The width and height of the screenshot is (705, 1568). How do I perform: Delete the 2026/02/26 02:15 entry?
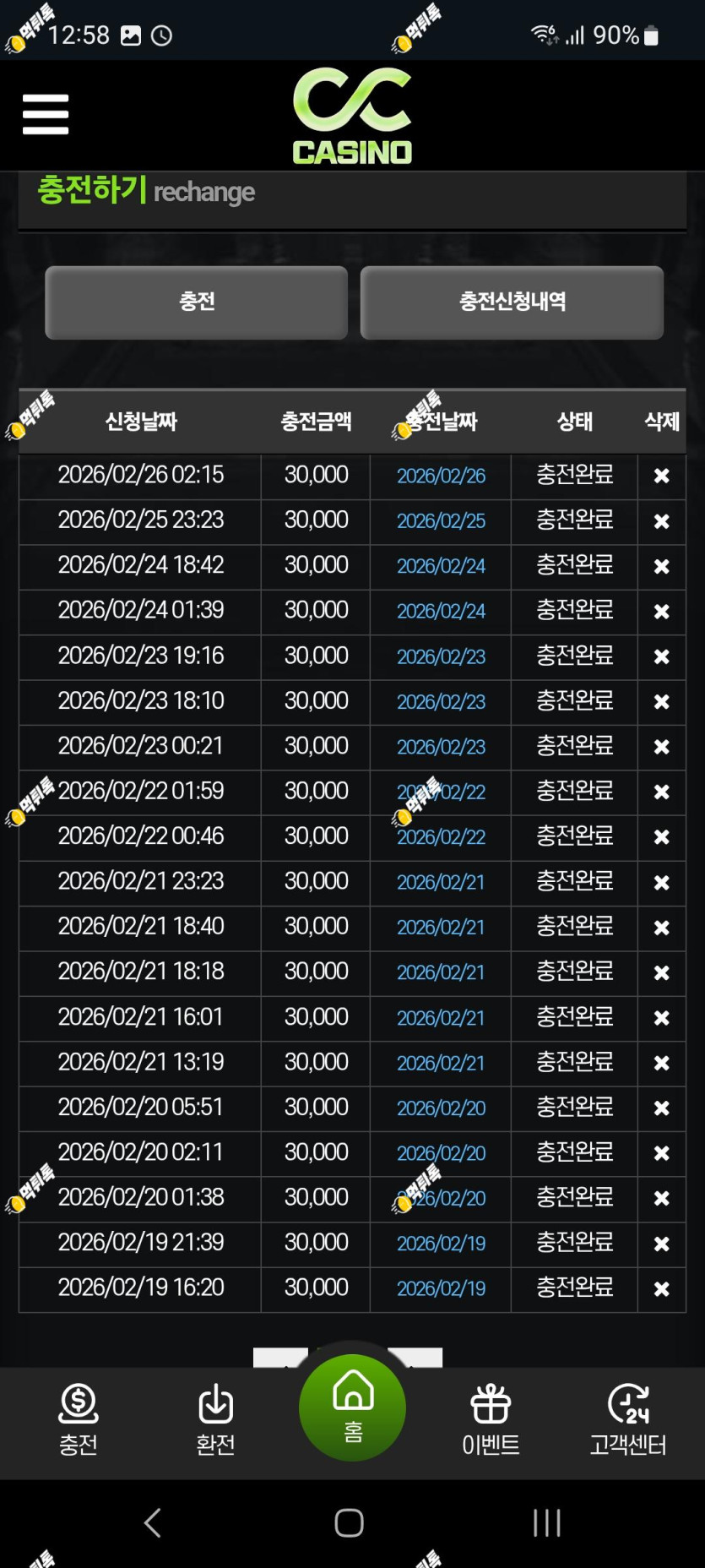pos(662,476)
